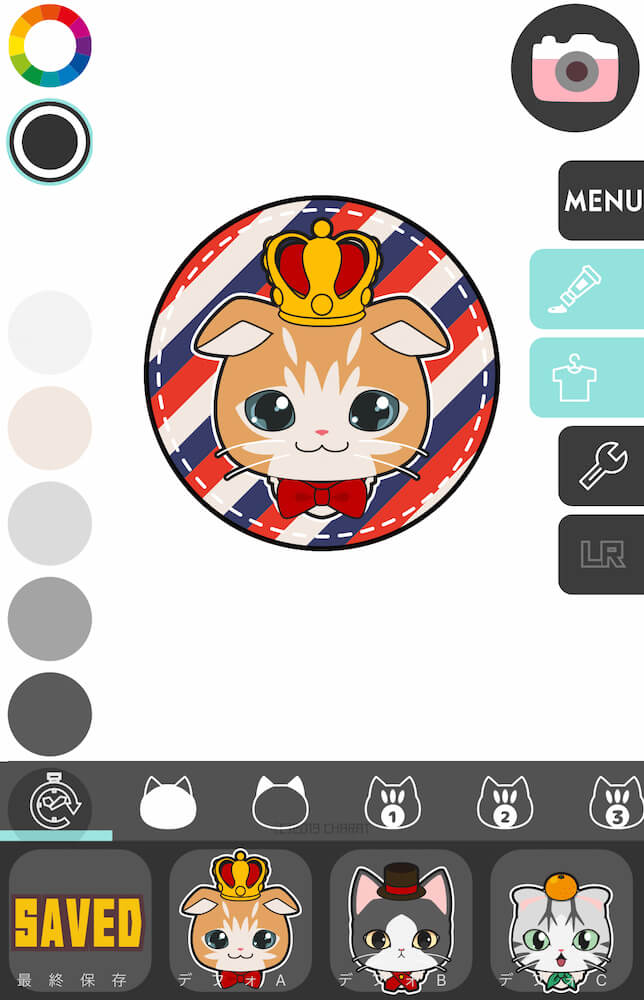
Task: Choose the lightest white-gray swatch
Action: (50, 332)
